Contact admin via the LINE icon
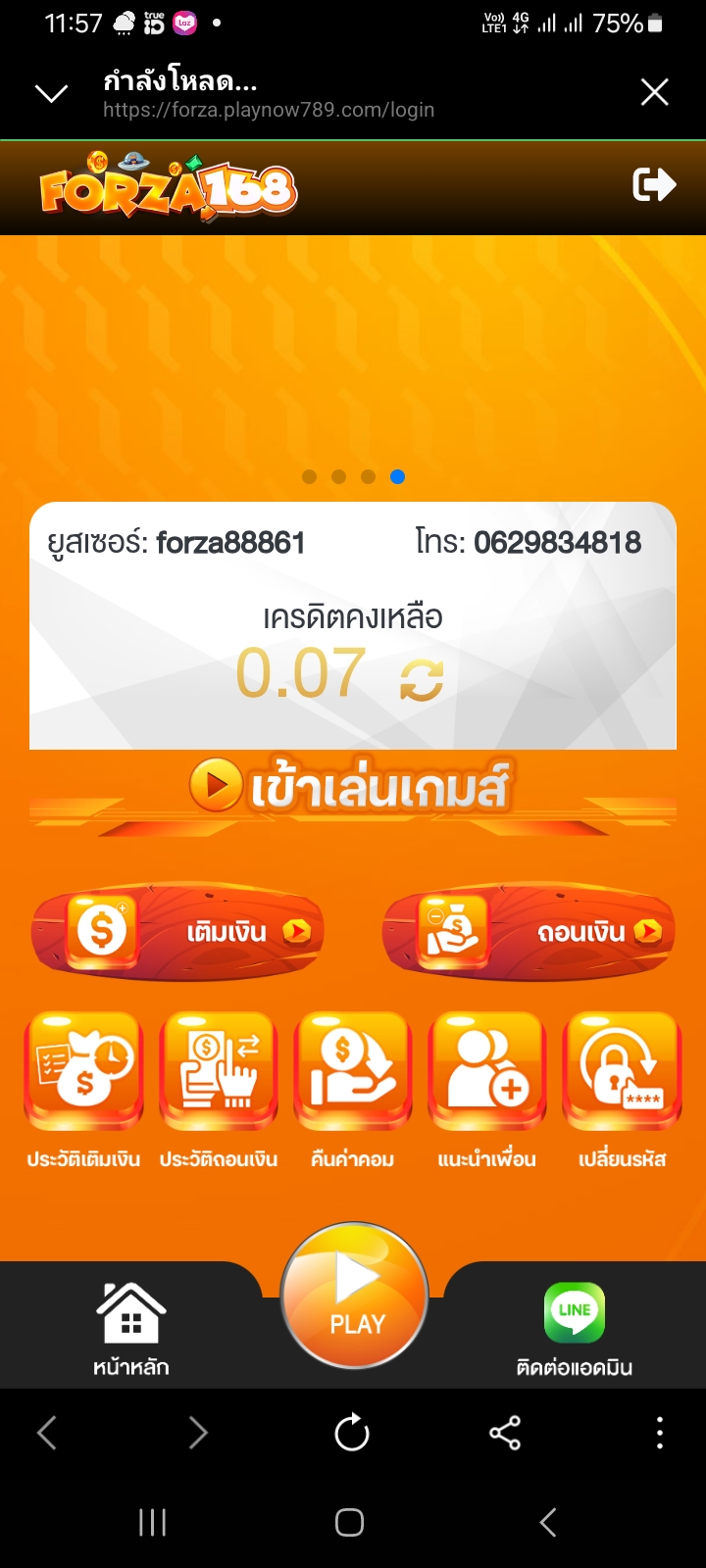 tap(575, 1328)
